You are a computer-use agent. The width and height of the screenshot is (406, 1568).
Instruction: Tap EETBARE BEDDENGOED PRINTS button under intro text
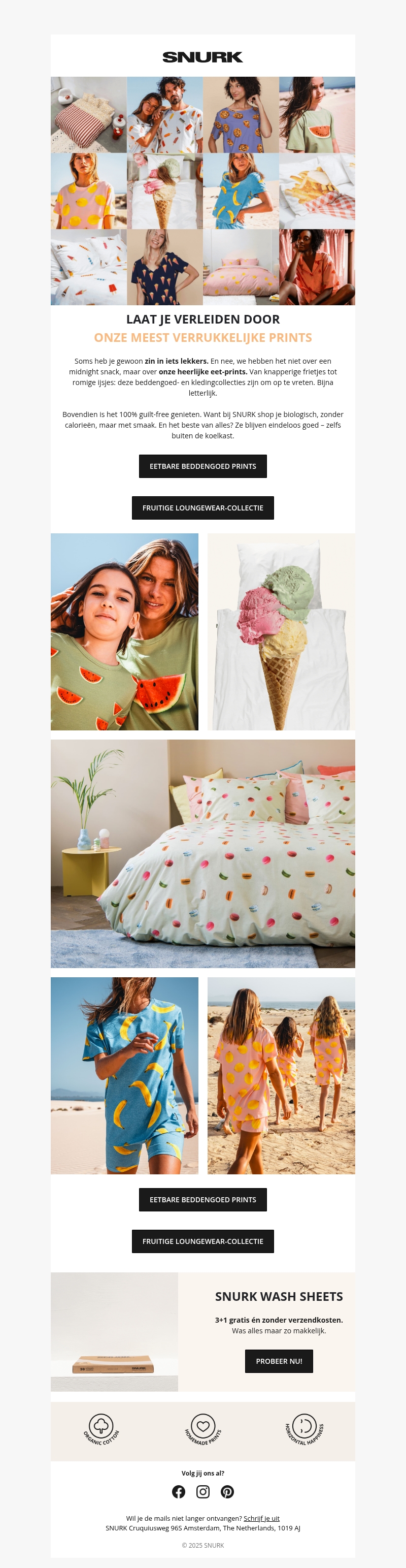point(202,466)
